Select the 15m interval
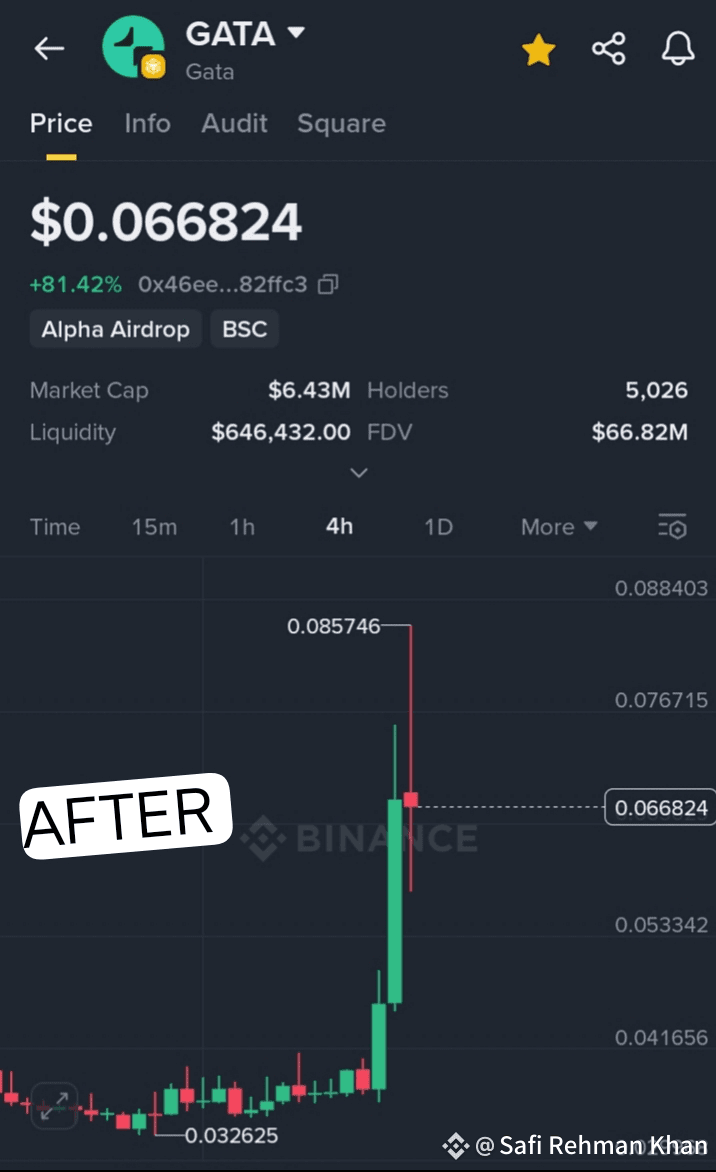The width and height of the screenshot is (716, 1172). coord(154,527)
